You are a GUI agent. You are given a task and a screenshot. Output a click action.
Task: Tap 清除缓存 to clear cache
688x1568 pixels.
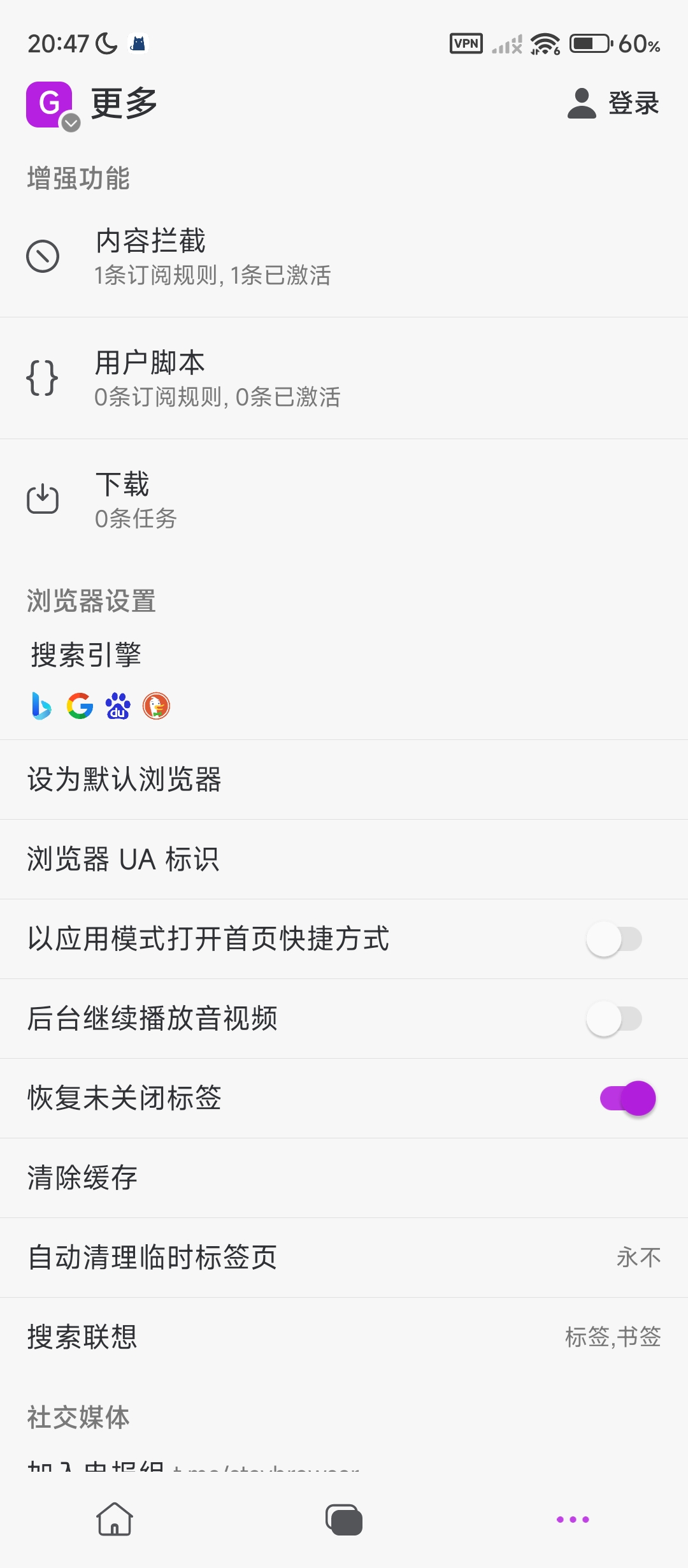tap(344, 1178)
